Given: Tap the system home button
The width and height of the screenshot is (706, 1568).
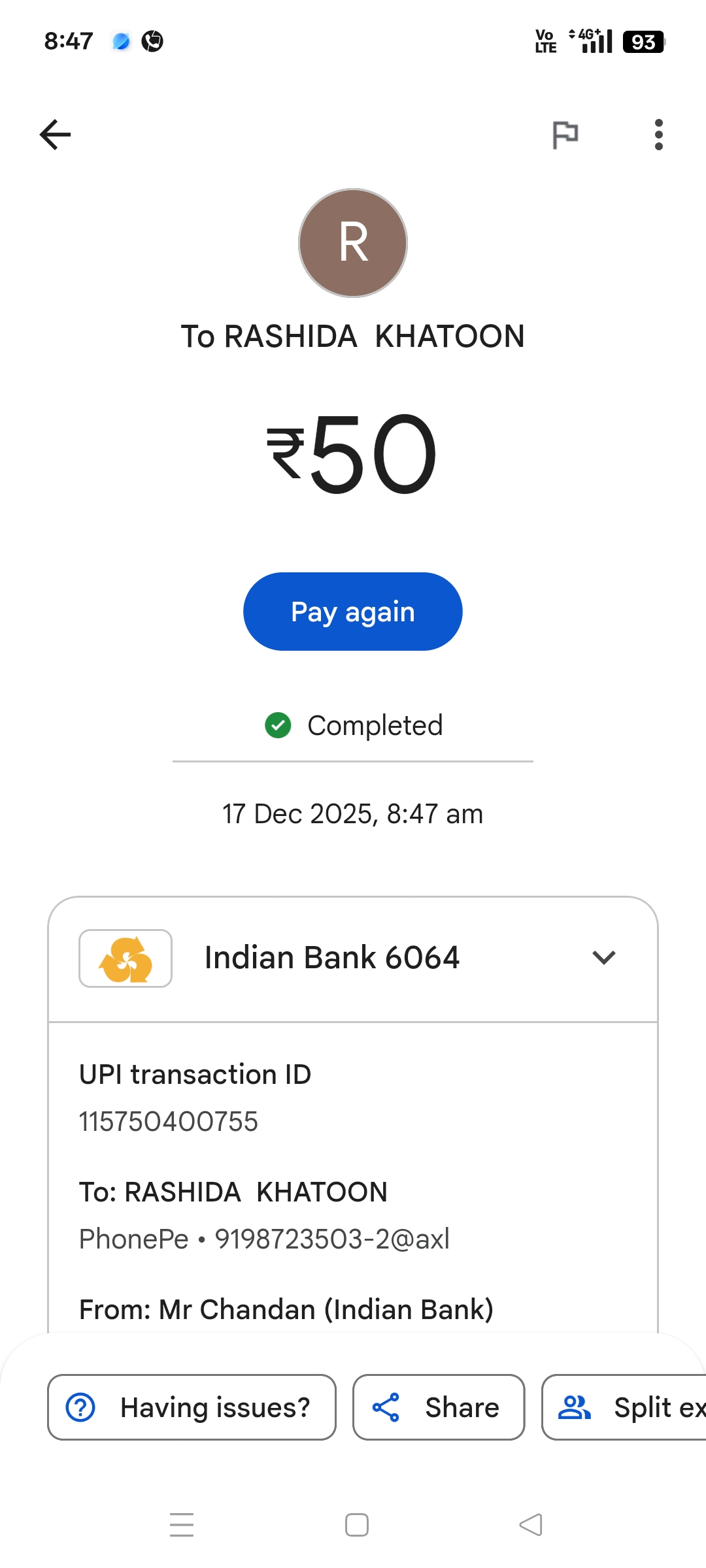Looking at the screenshot, I should [x=356, y=1525].
